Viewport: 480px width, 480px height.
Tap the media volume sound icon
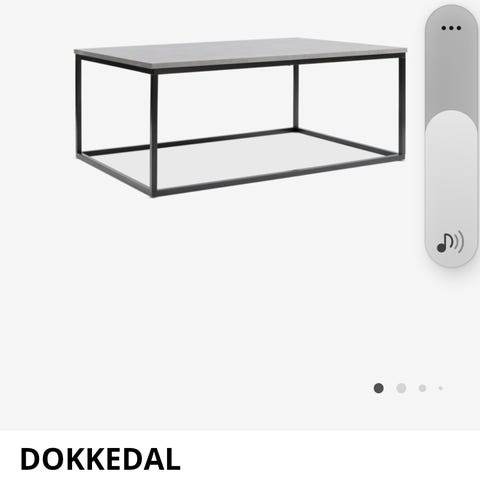pos(450,242)
